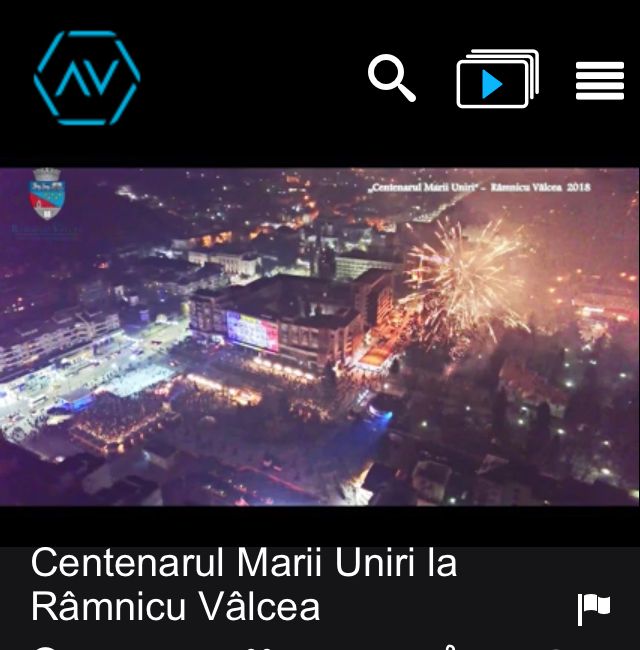Tap the hexagon AV logo home button
Screen dimensions: 640x650
point(87,78)
